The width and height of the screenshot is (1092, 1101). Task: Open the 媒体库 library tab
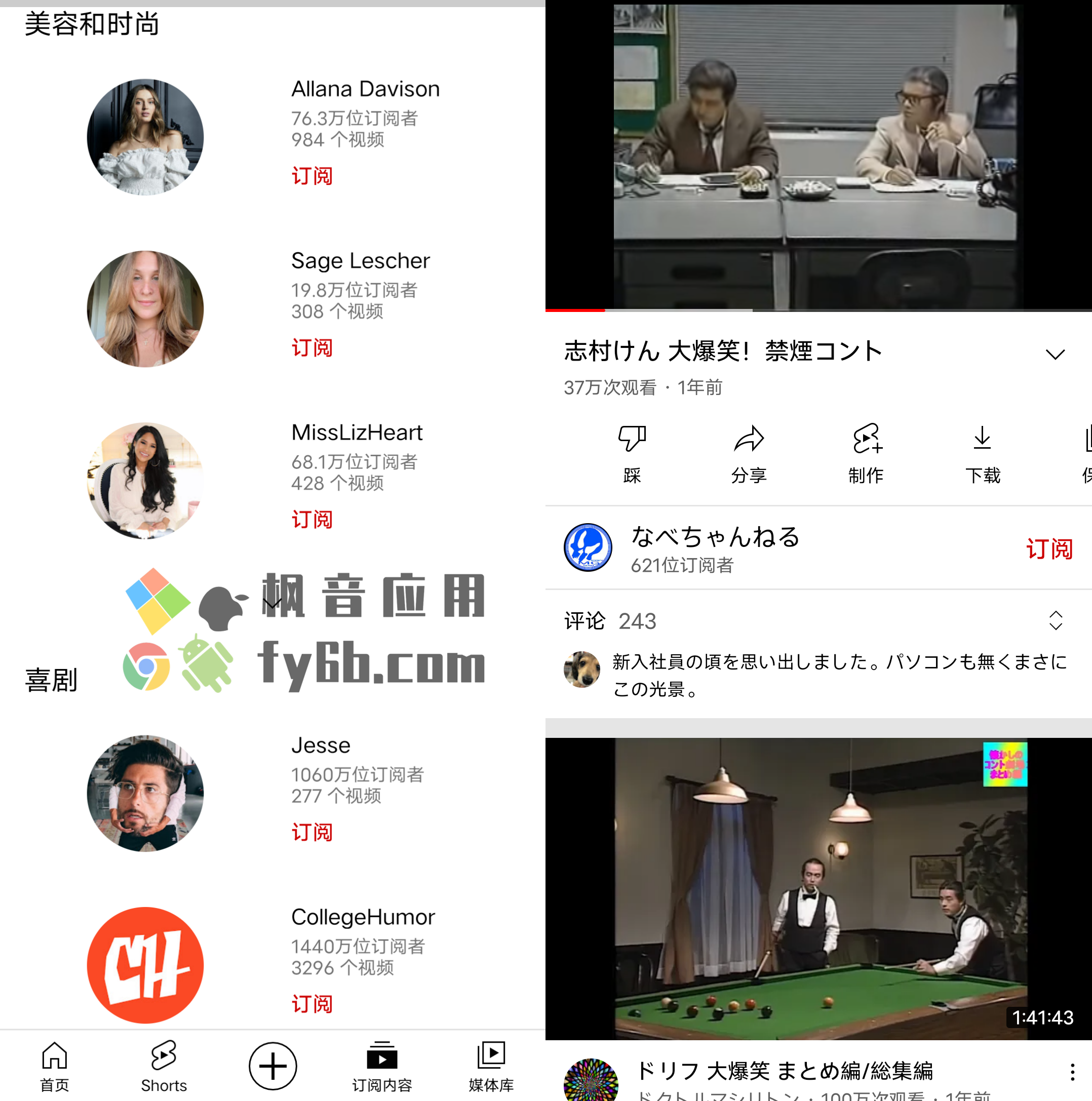pyautogui.click(x=491, y=1067)
